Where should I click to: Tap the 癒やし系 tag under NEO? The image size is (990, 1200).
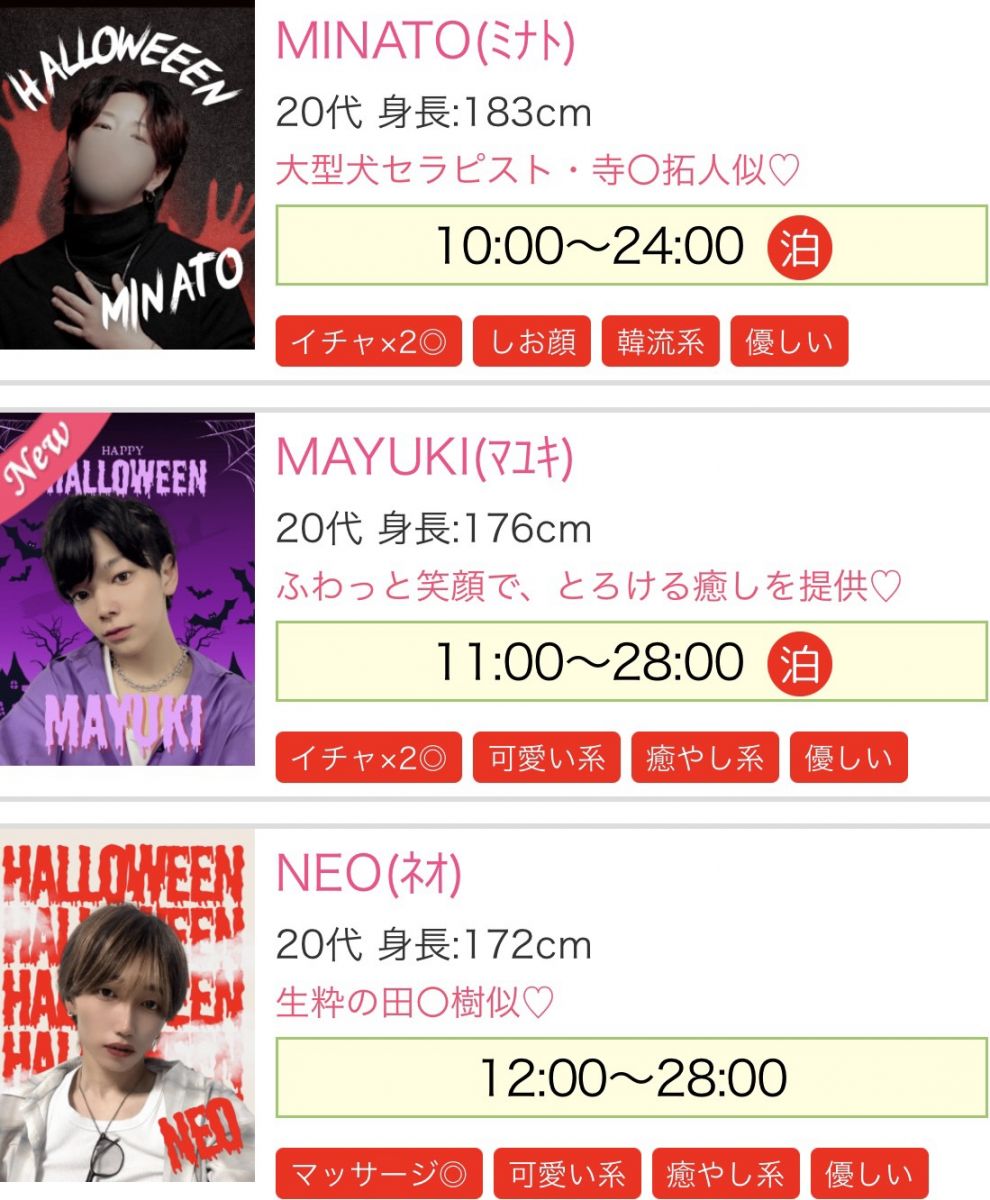pyautogui.click(x=725, y=1174)
